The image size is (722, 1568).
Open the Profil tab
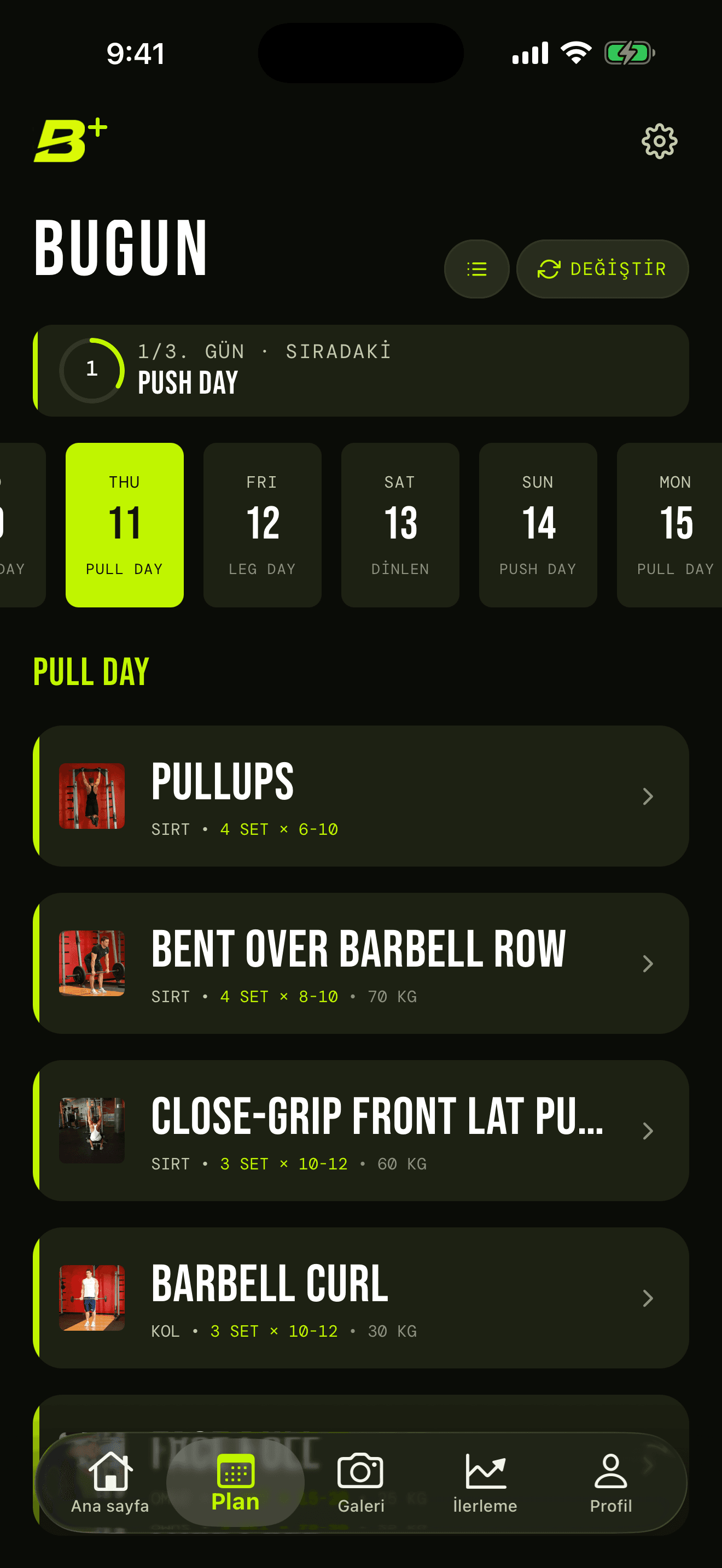coord(610,1483)
